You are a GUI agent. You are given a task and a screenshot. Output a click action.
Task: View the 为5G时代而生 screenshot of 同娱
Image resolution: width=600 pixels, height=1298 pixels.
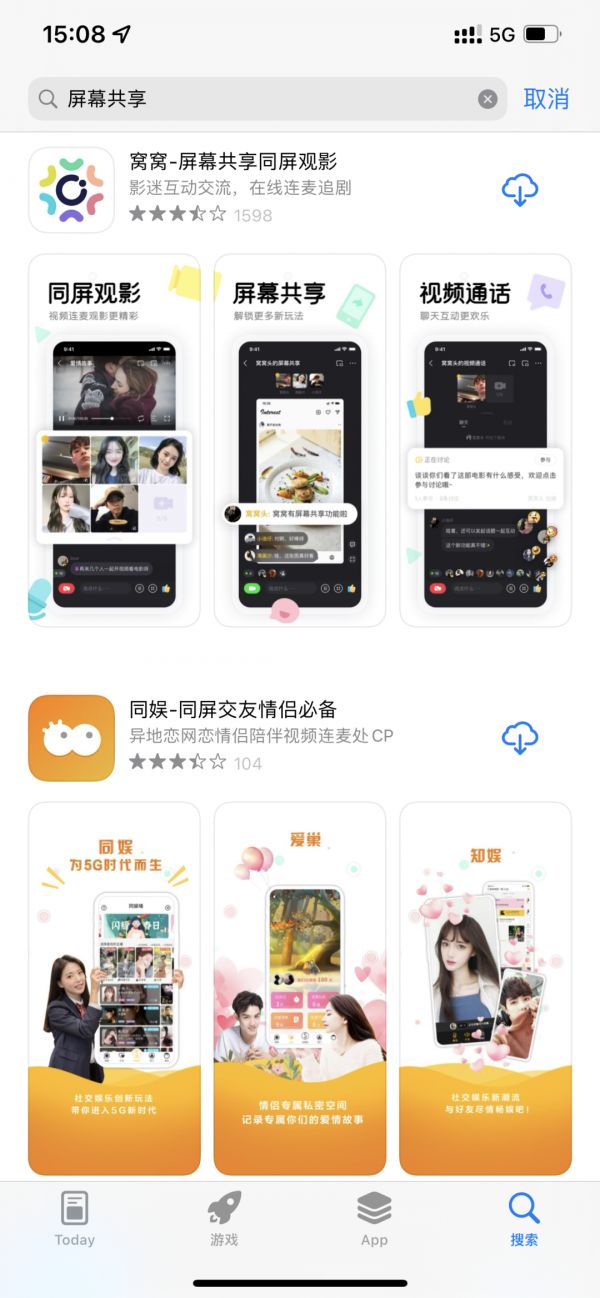(x=114, y=988)
